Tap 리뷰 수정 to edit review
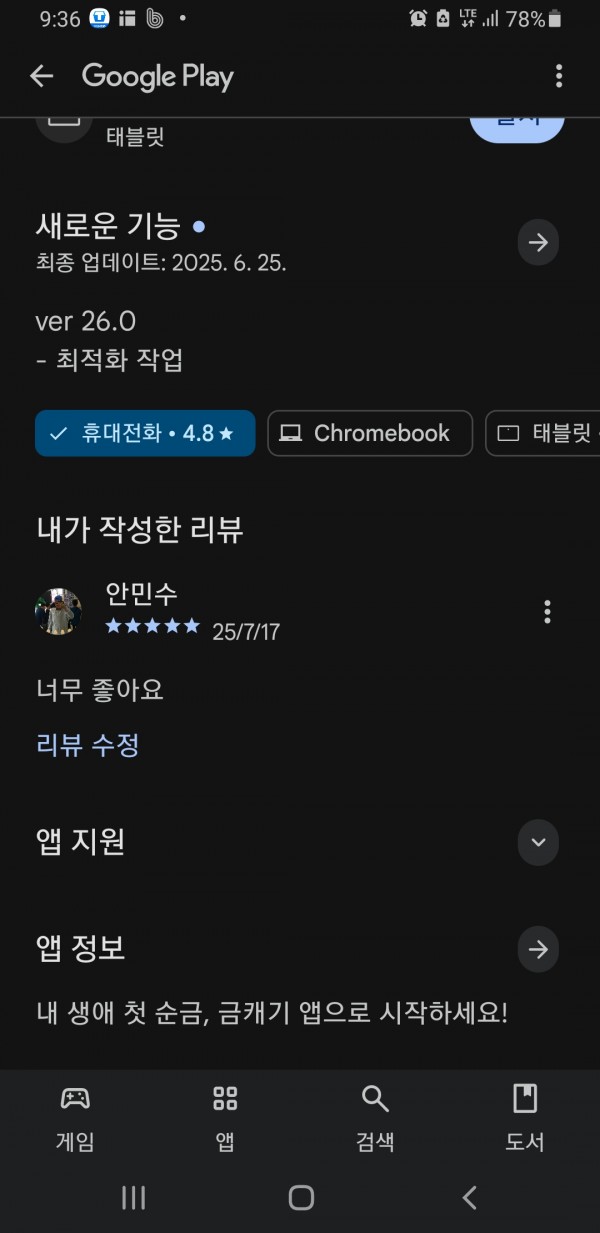Screen dimensions: 600x1233 [88, 744]
